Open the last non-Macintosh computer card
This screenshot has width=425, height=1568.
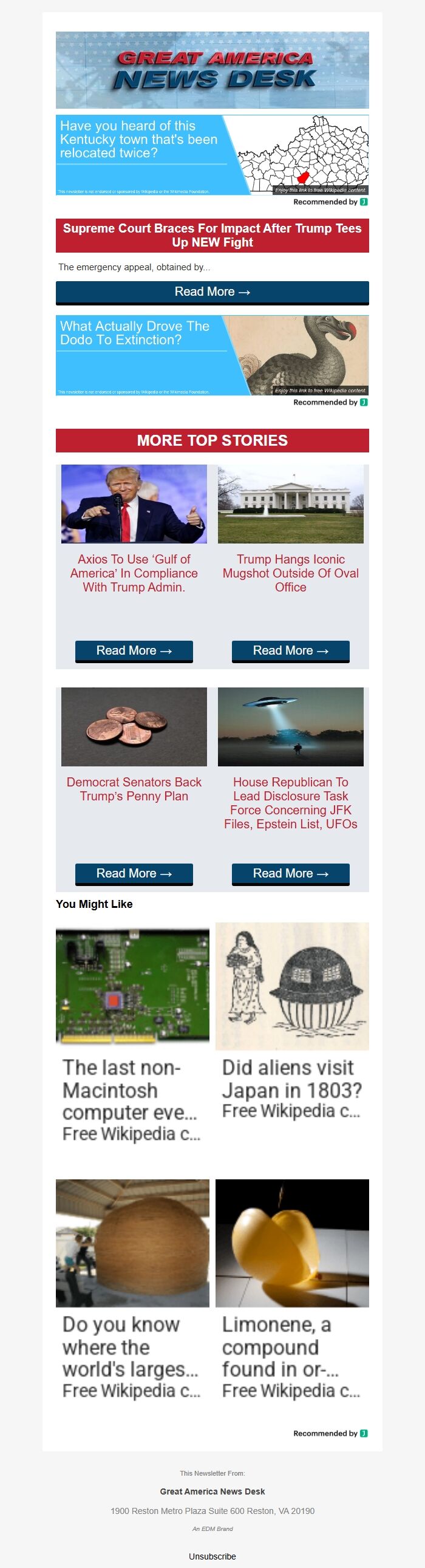pos(132,1035)
